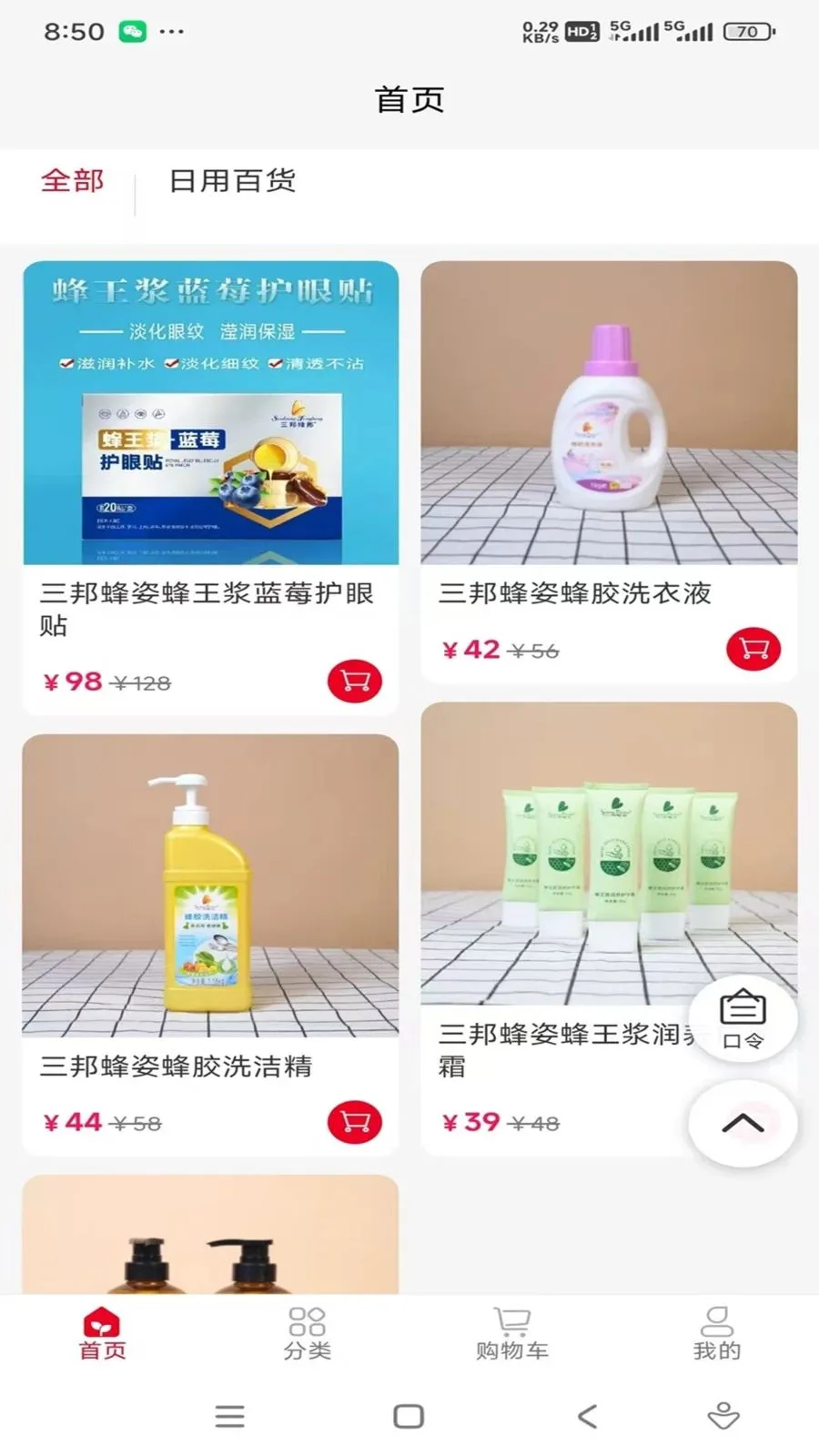Tap the back-to-top arrow icon

tap(743, 1125)
